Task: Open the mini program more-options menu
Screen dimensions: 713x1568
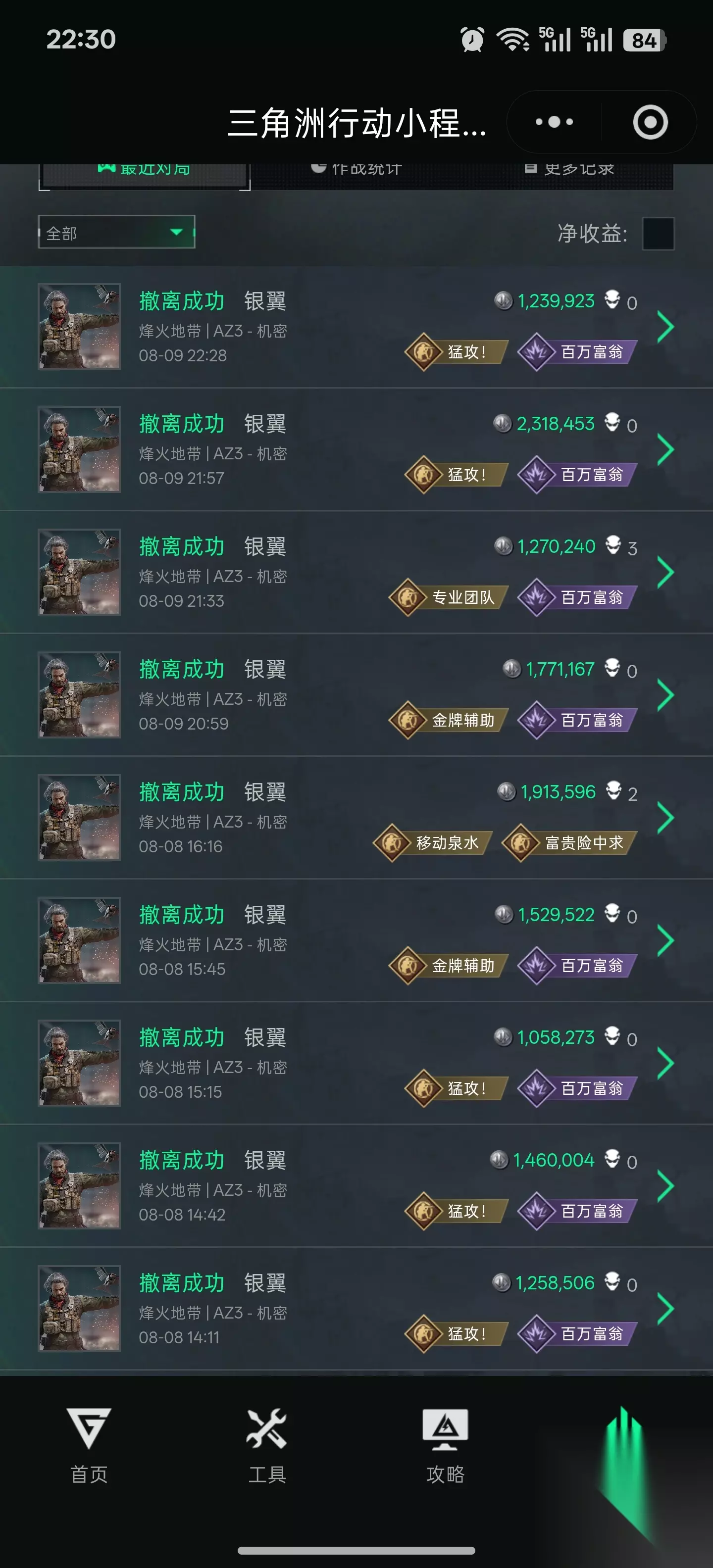Action: [x=554, y=122]
